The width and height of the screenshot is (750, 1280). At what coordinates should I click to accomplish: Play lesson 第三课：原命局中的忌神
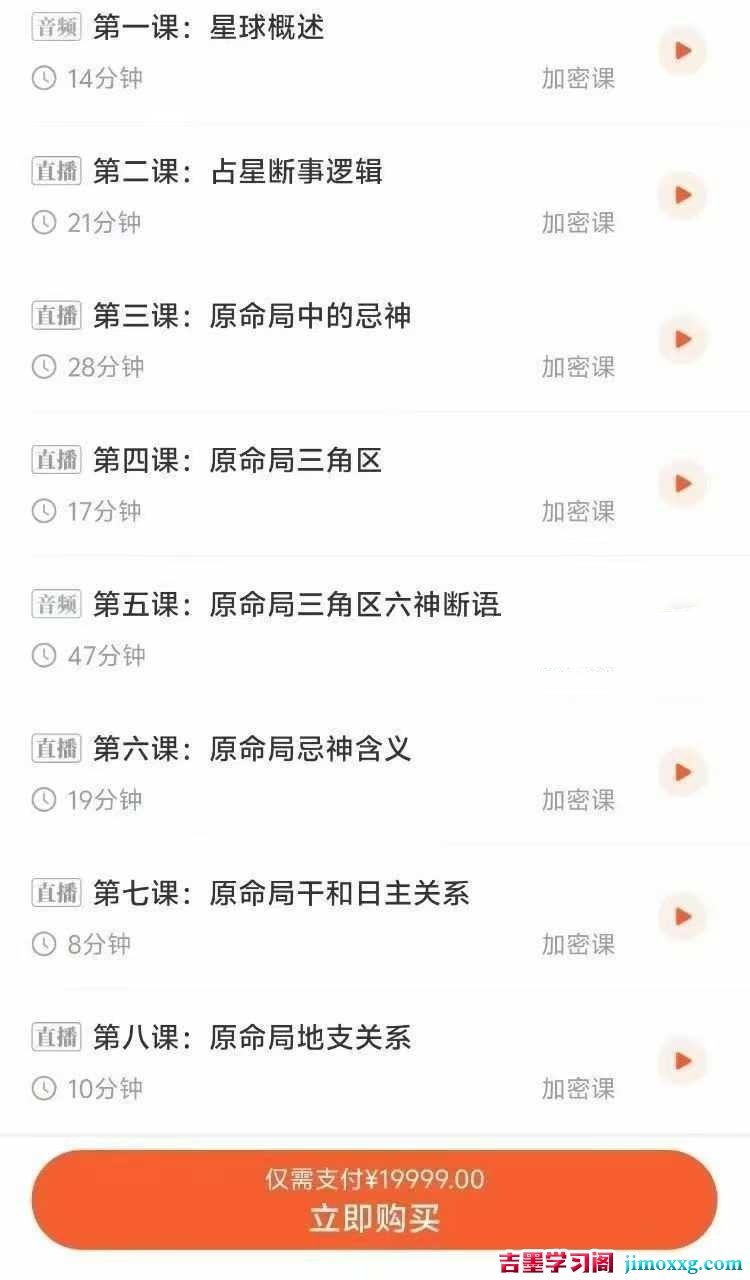[683, 340]
